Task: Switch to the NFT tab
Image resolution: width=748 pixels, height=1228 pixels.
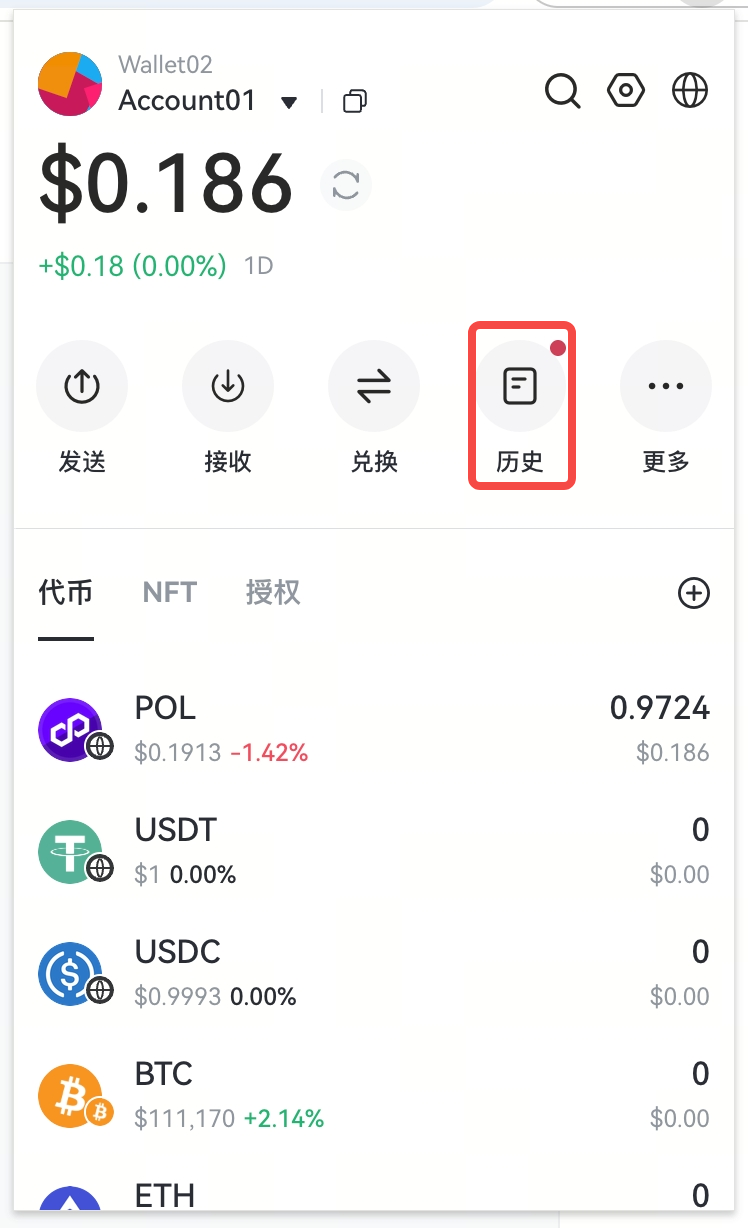Action: 169,592
